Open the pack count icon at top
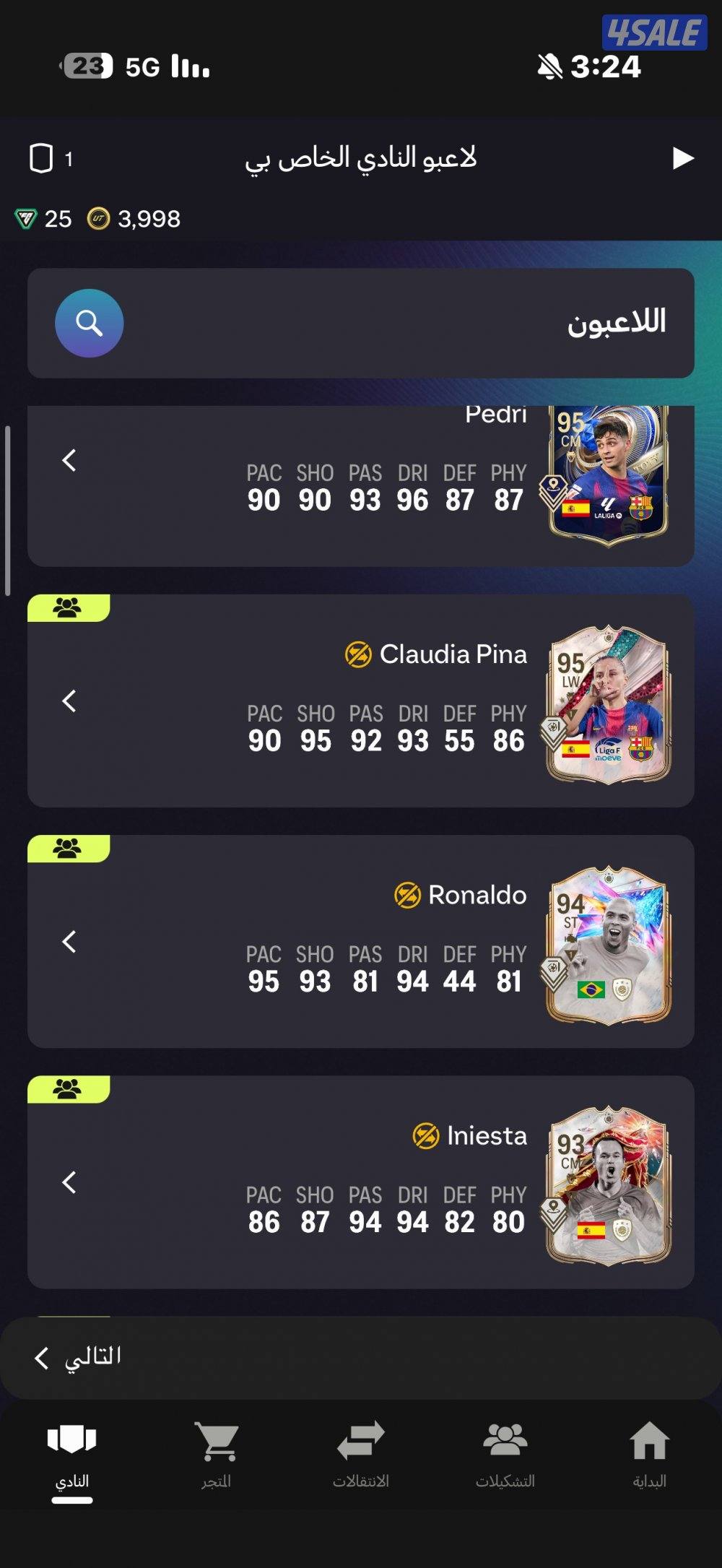 pos(42,158)
